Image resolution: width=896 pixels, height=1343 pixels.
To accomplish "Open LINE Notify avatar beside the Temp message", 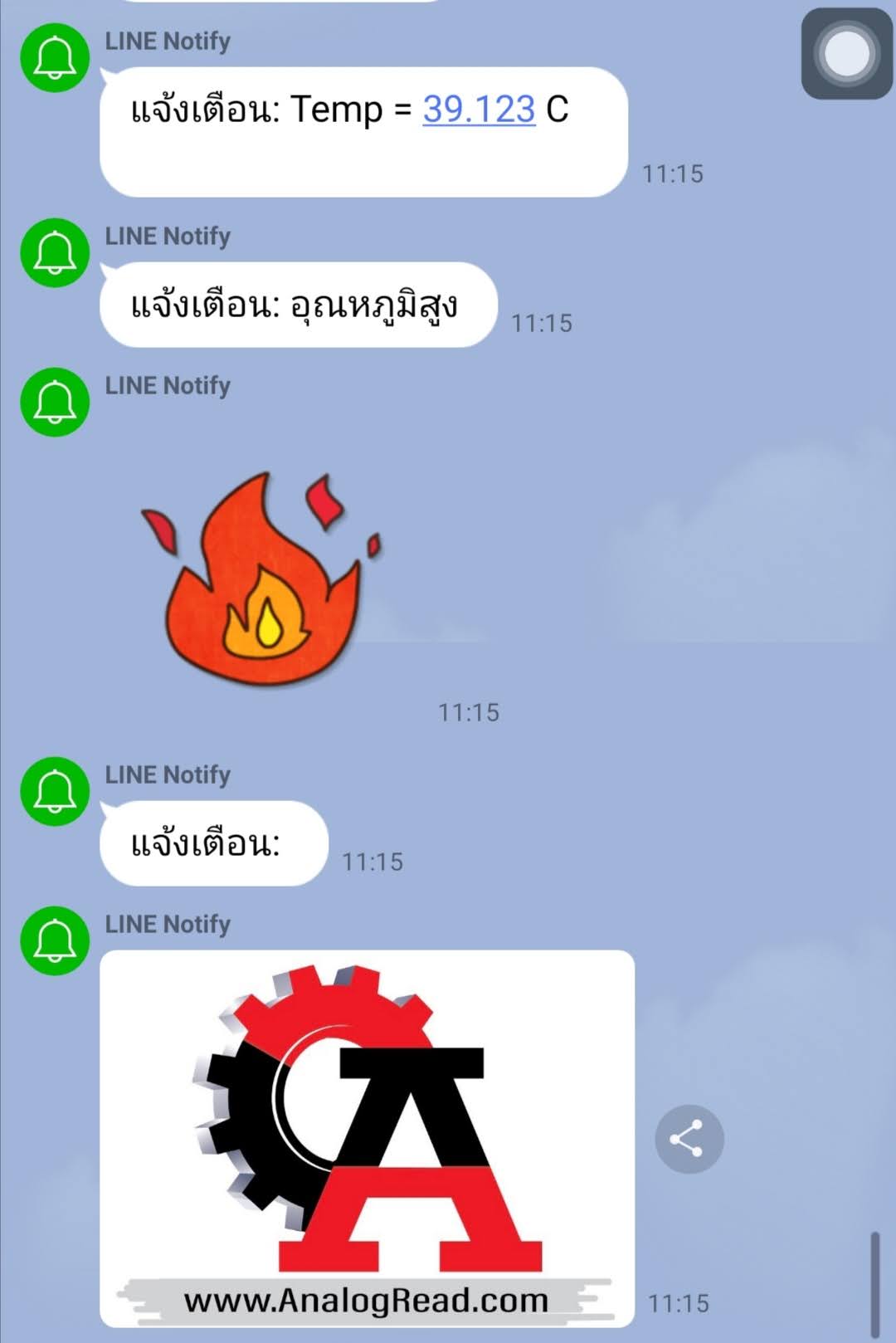I will point(55,58).
